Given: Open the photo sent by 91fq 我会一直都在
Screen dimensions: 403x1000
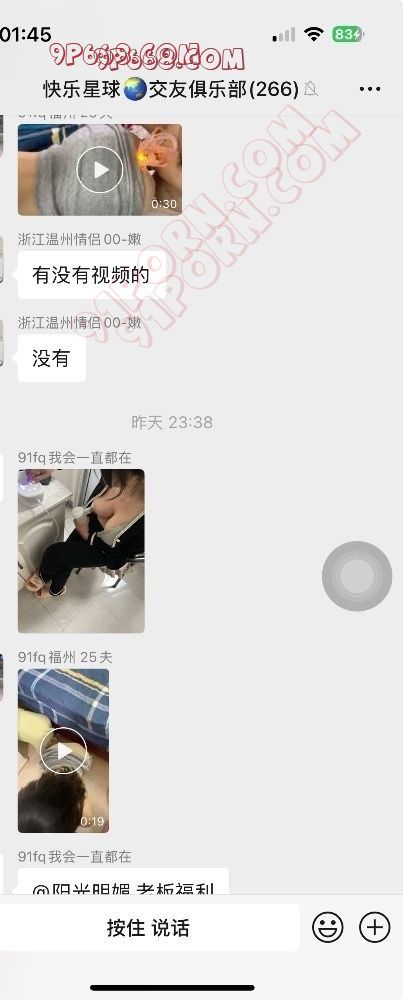Looking at the screenshot, I should (81, 551).
